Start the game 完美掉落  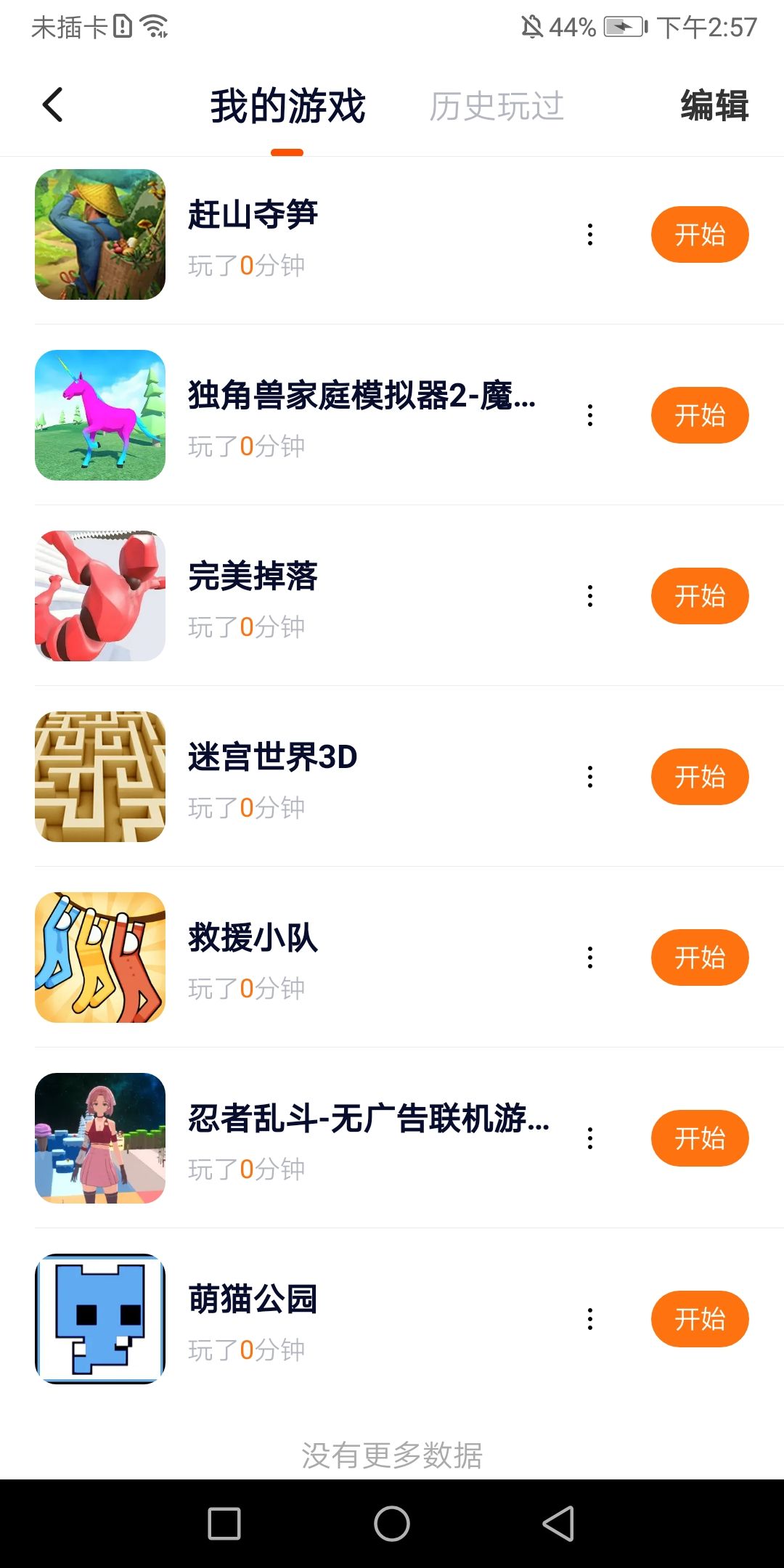(699, 596)
